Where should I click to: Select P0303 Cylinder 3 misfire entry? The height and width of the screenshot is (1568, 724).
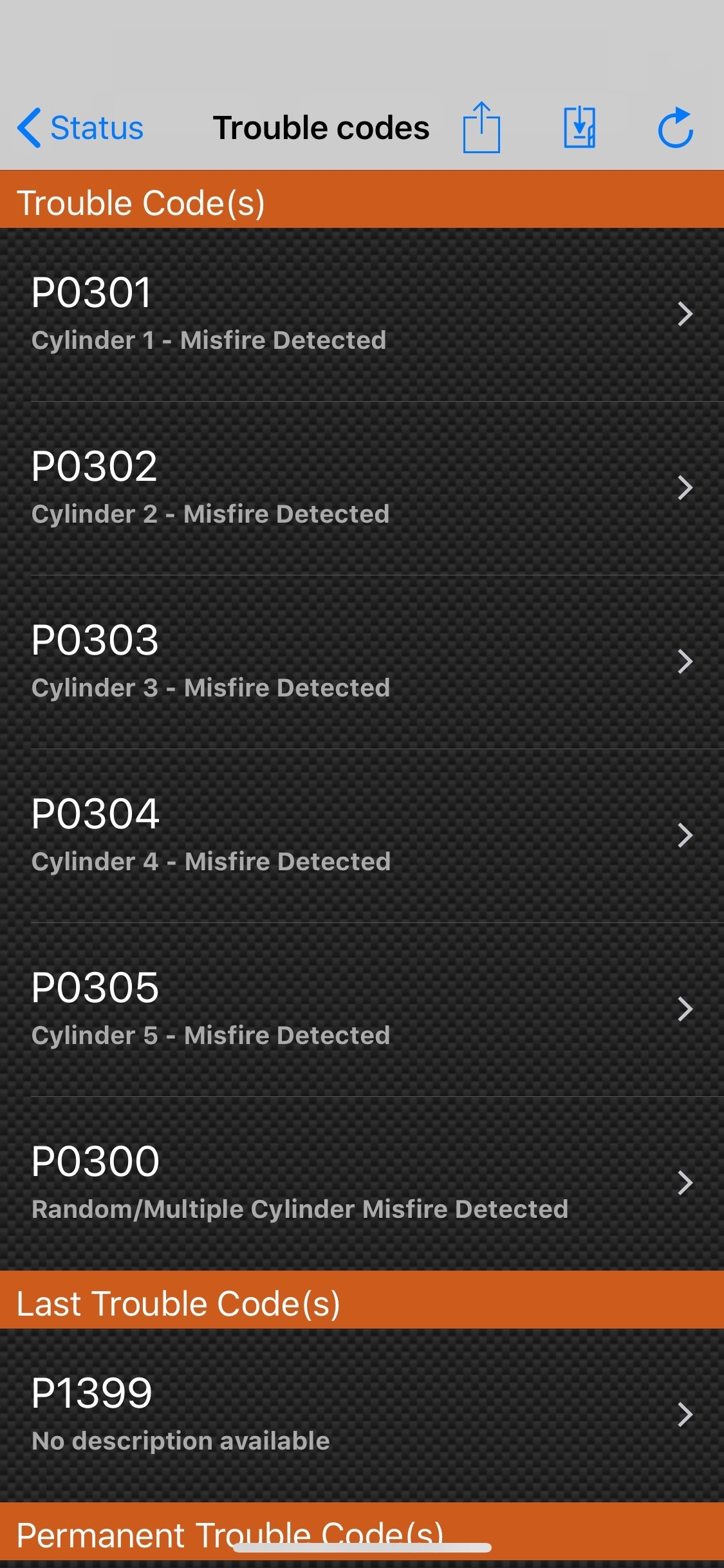tap(362, 662)
